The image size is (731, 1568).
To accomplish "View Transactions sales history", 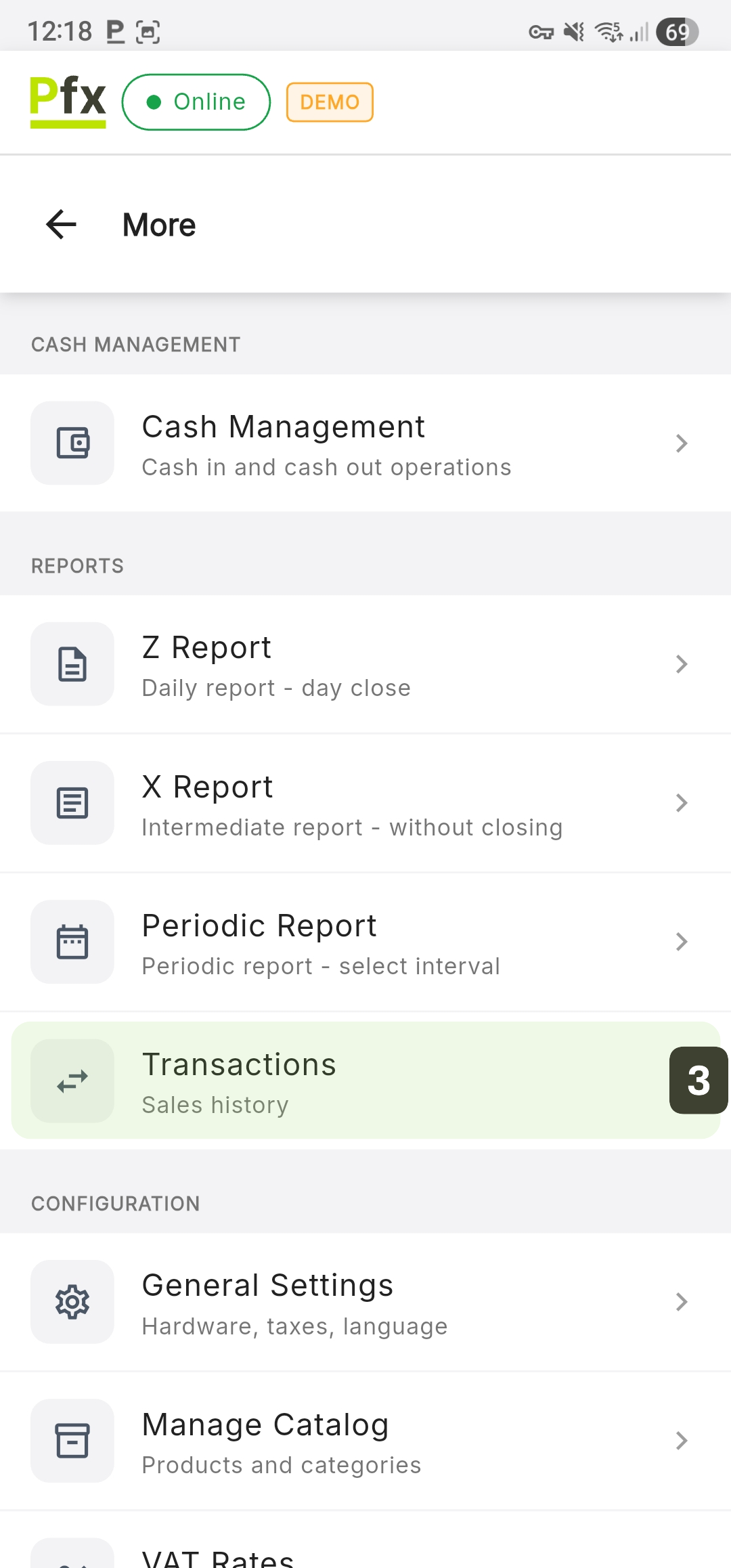I will [x=338, y=1081].
